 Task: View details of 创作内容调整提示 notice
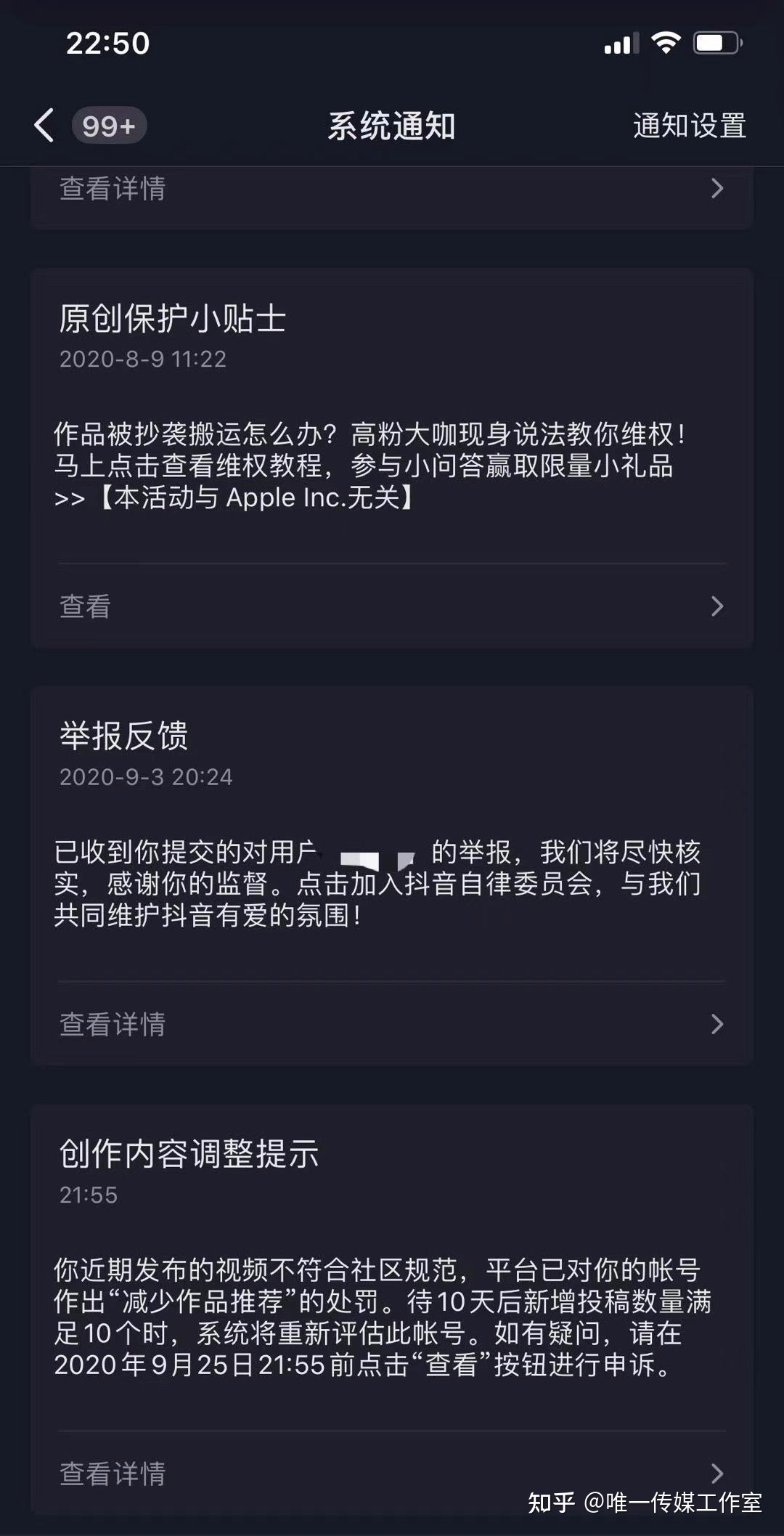(392, 1473)
